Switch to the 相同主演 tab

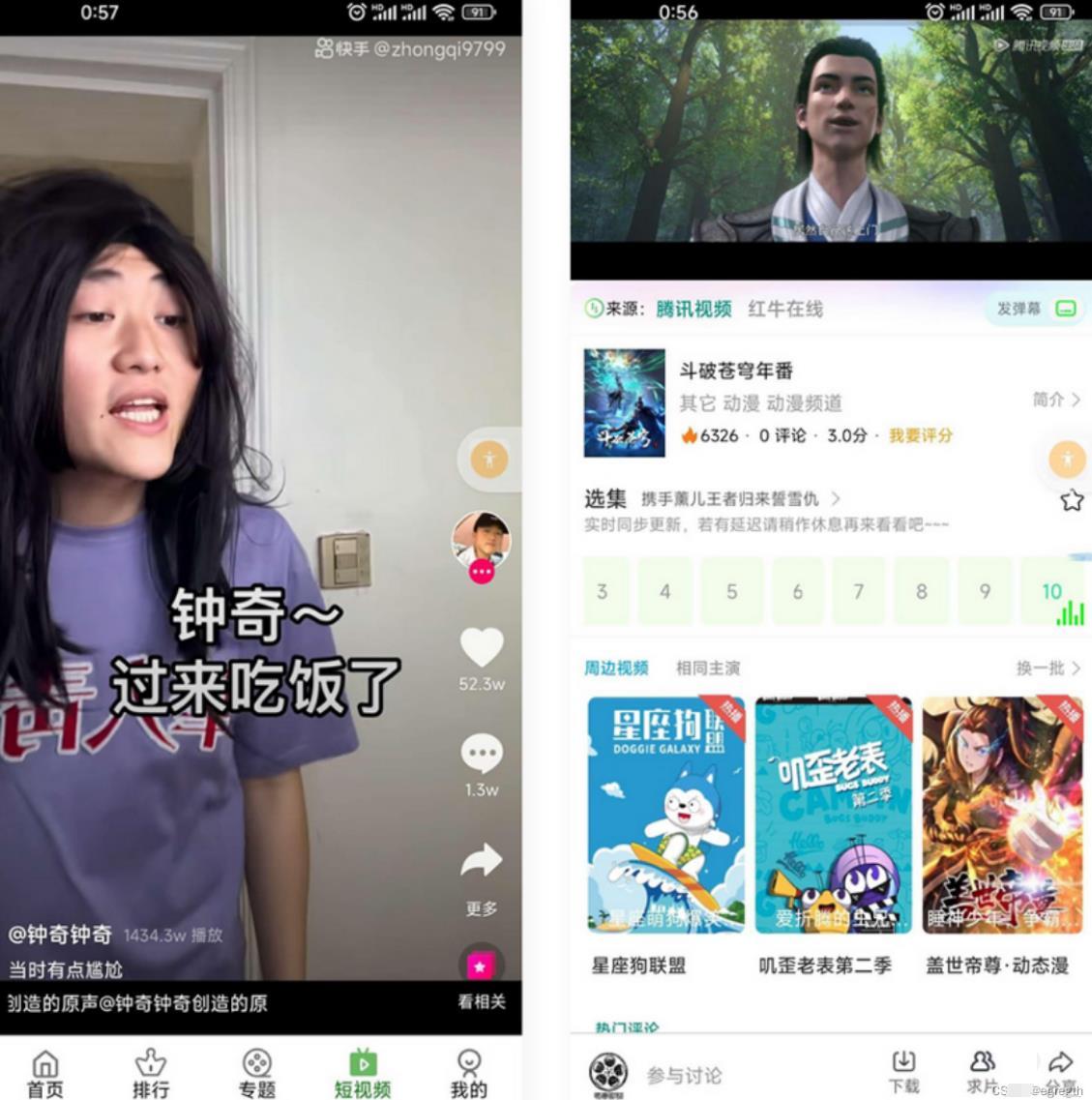coord(707,668)
